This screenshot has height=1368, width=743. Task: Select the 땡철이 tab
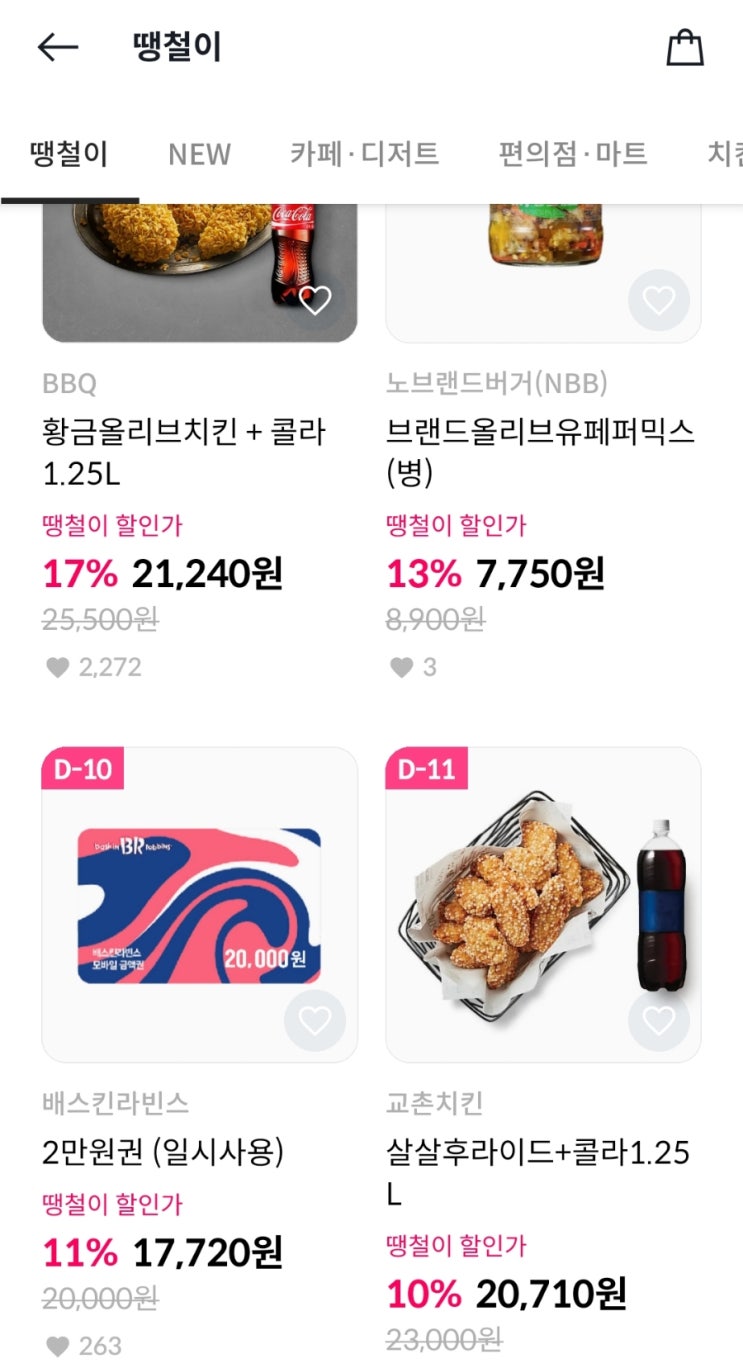coord(69,154)
